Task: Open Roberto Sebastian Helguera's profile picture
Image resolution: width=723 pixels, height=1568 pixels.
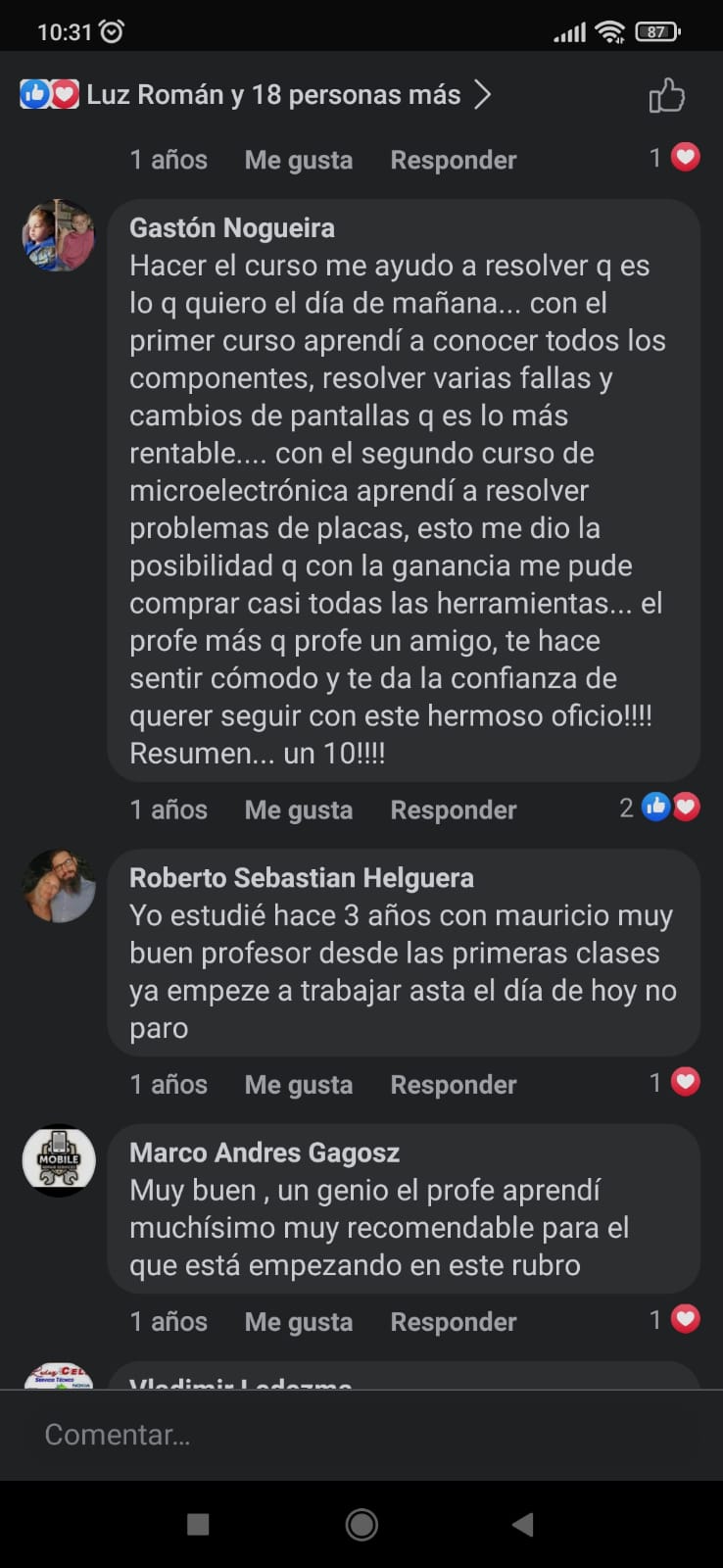Action: [59, 886]
